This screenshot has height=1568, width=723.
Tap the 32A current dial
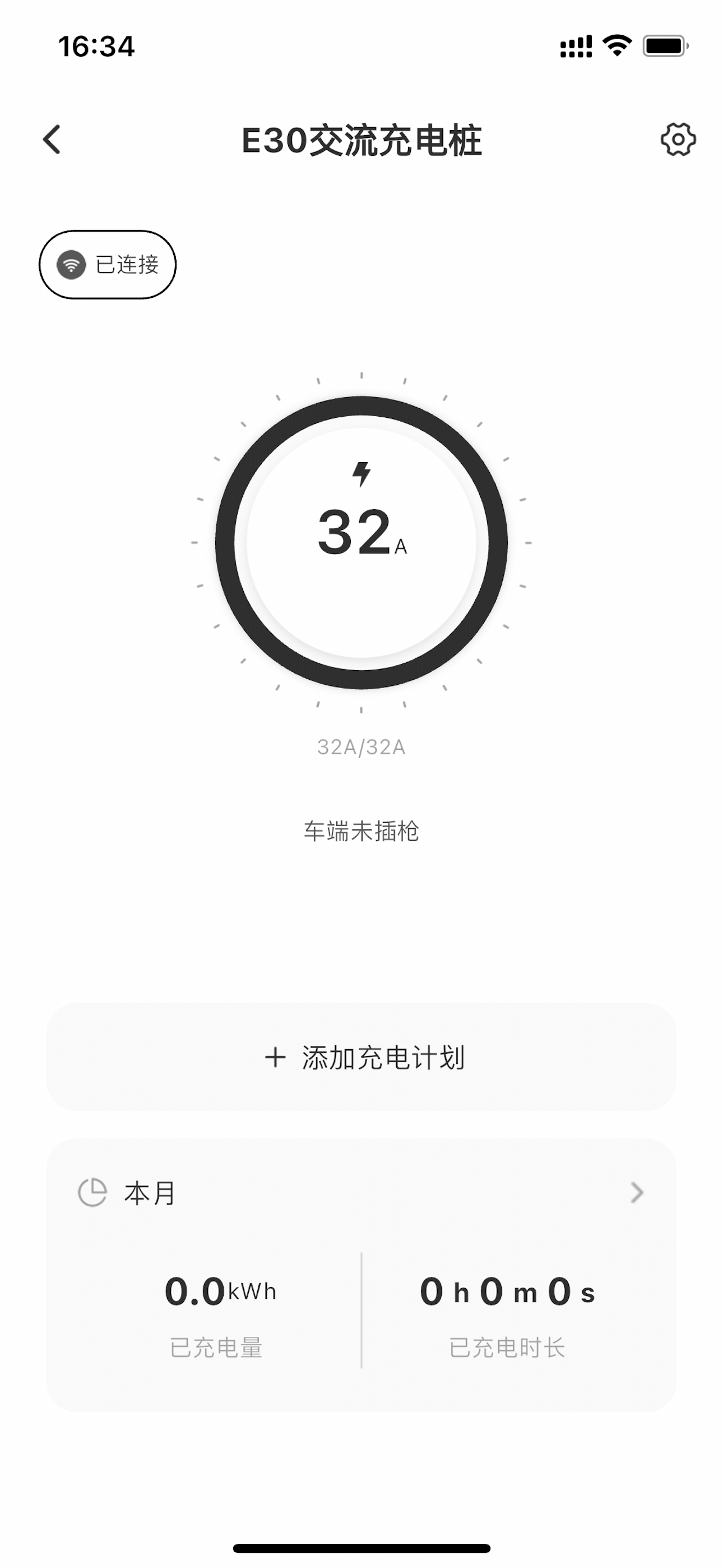tap(361, 542)
